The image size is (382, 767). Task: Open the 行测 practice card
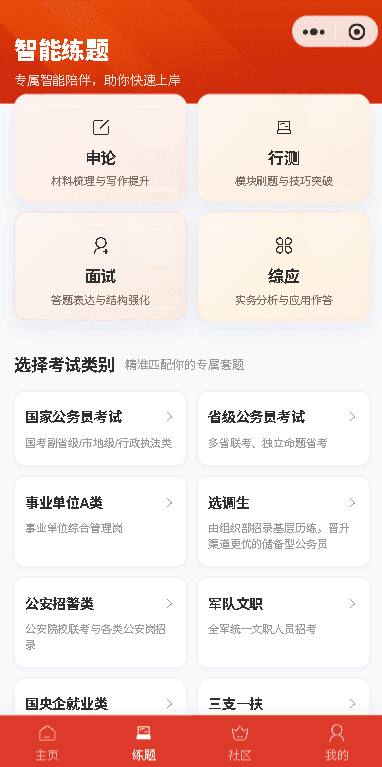pyautogui.click(x=284, y=148)
